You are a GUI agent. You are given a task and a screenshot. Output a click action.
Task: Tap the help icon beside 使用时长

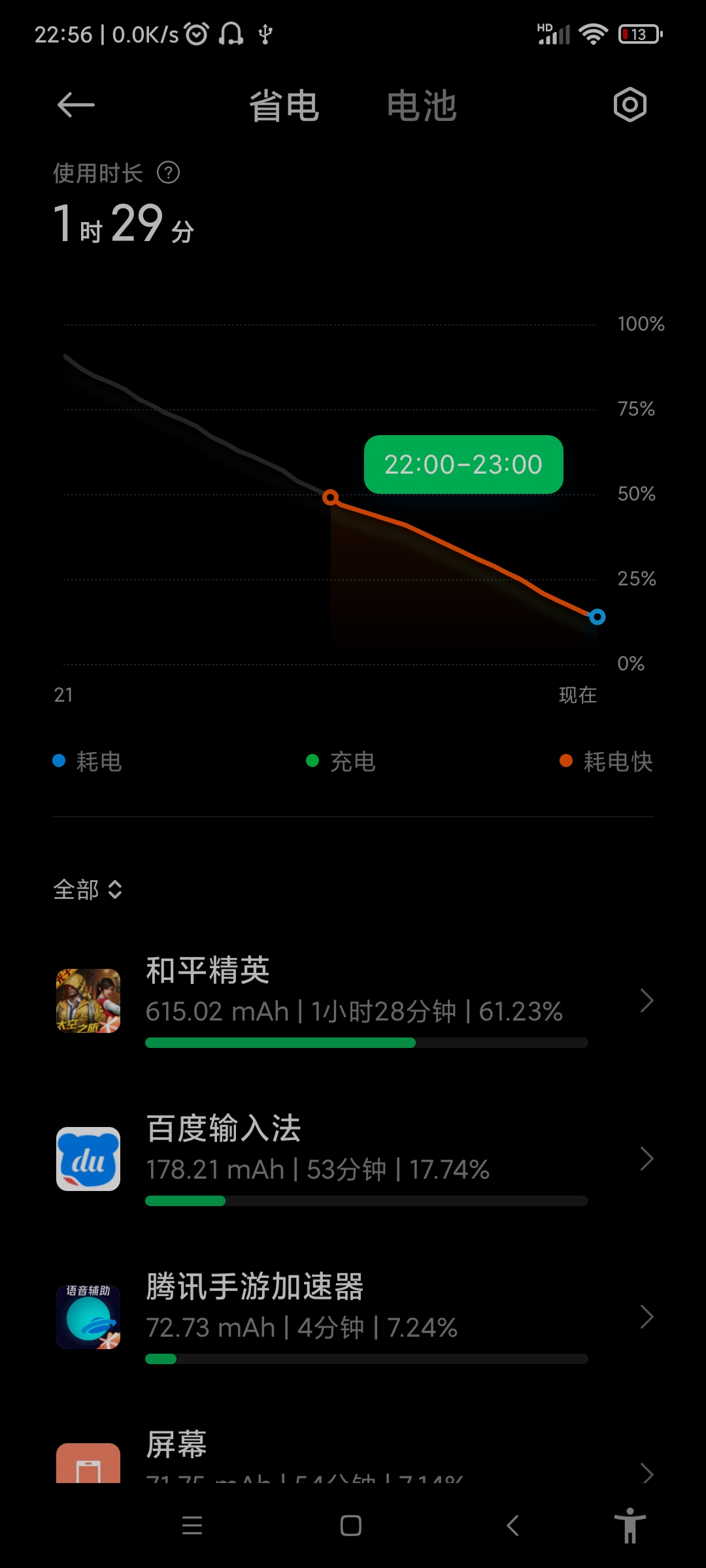pyautogui.click(x=168, y=173)
